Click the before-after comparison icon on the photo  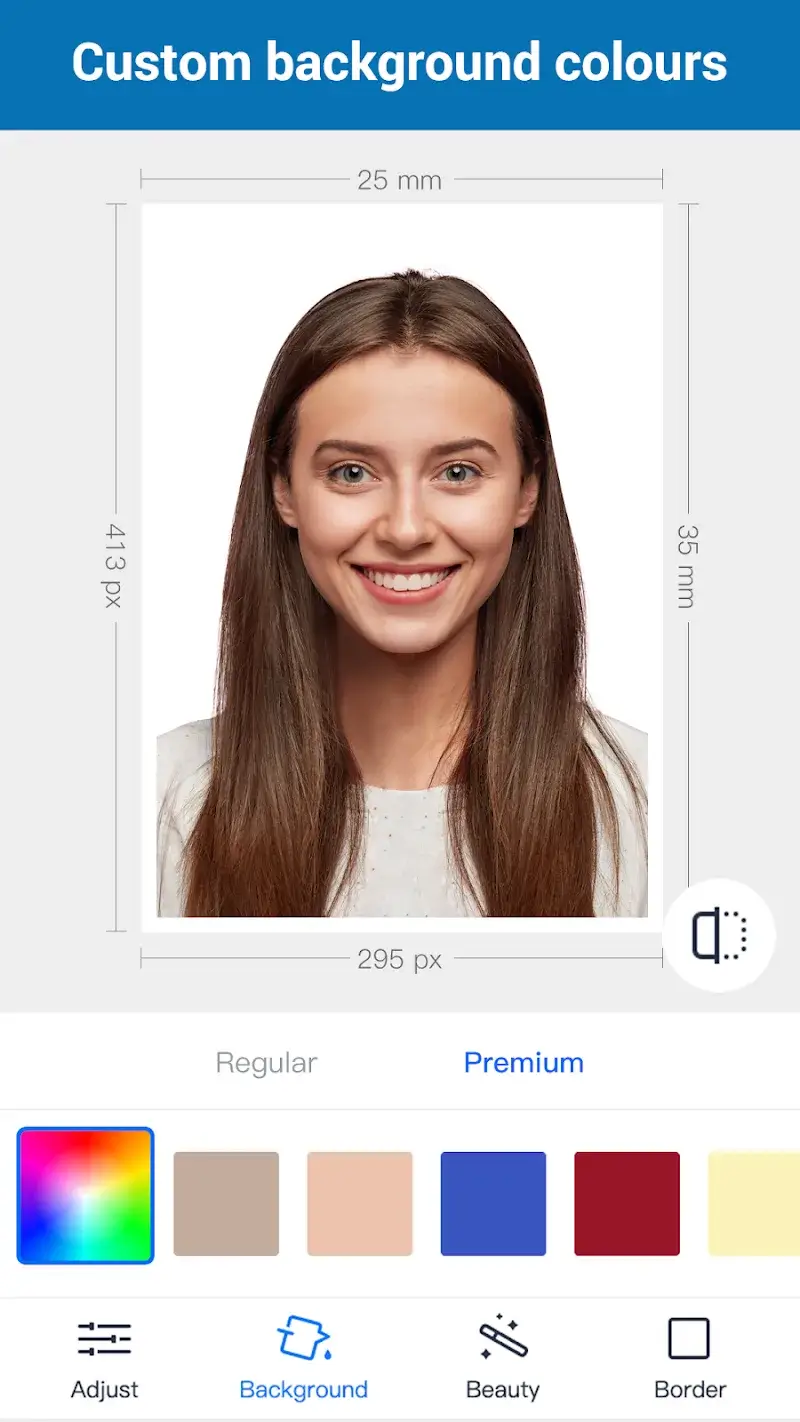719,934
